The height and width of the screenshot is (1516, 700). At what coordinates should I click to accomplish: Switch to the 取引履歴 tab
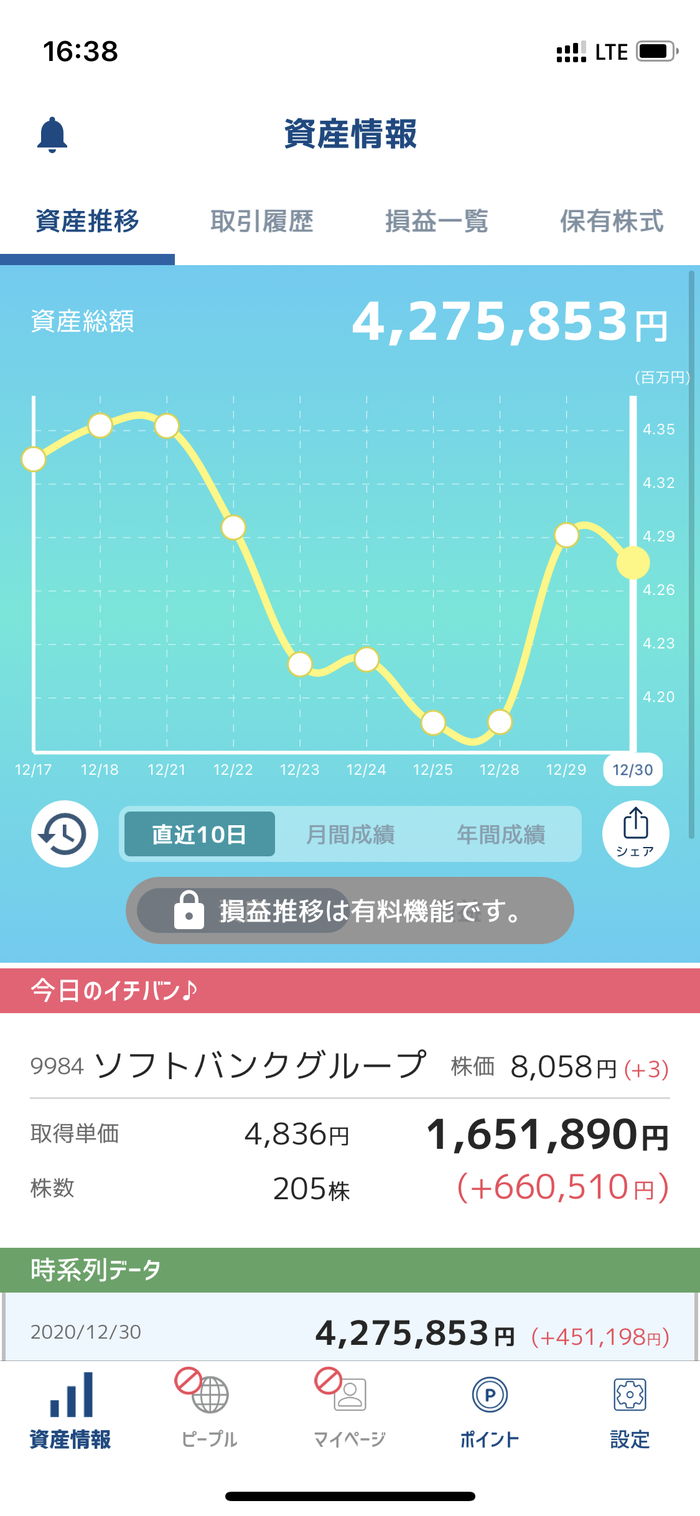point(262,221)
